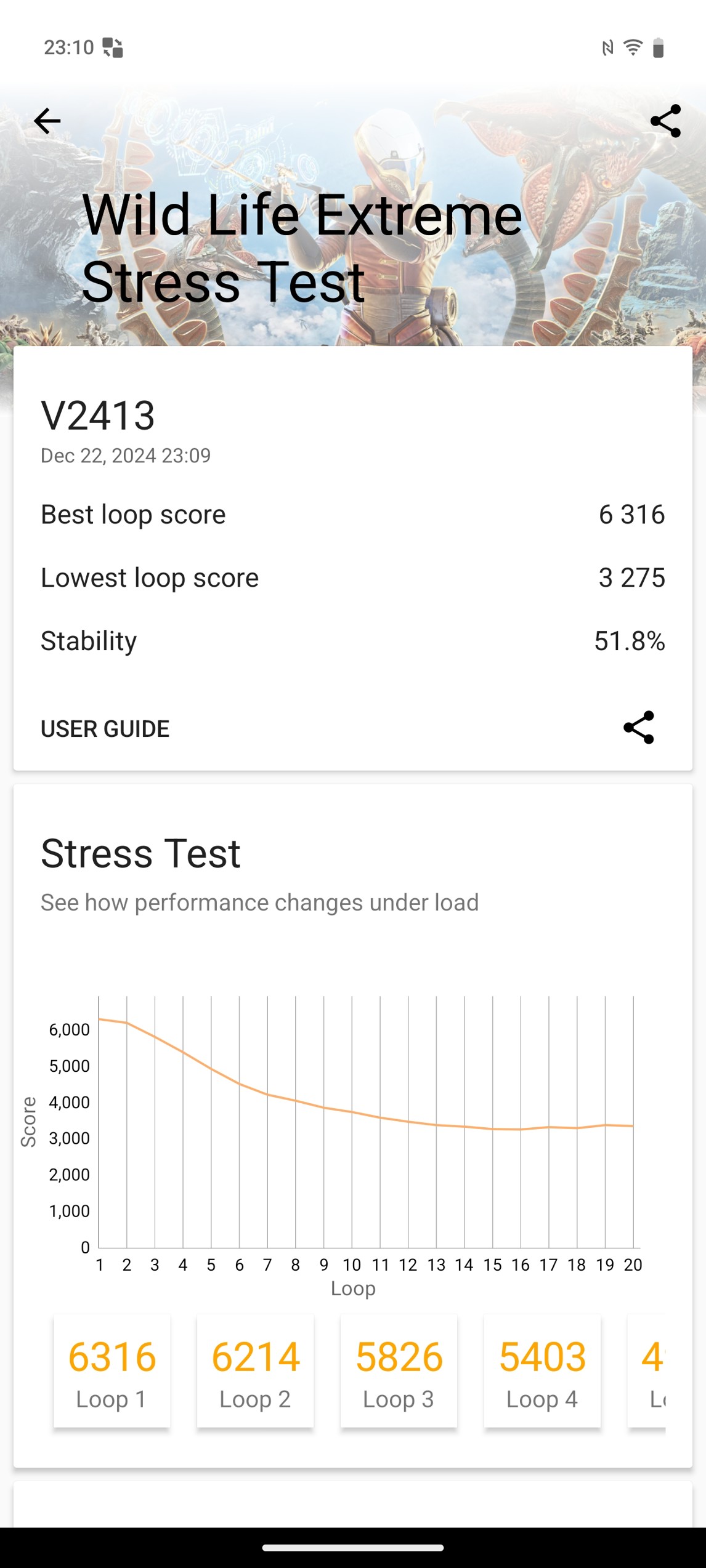Share the V2413 result card

pyautogui.click(x=639, y=728)
